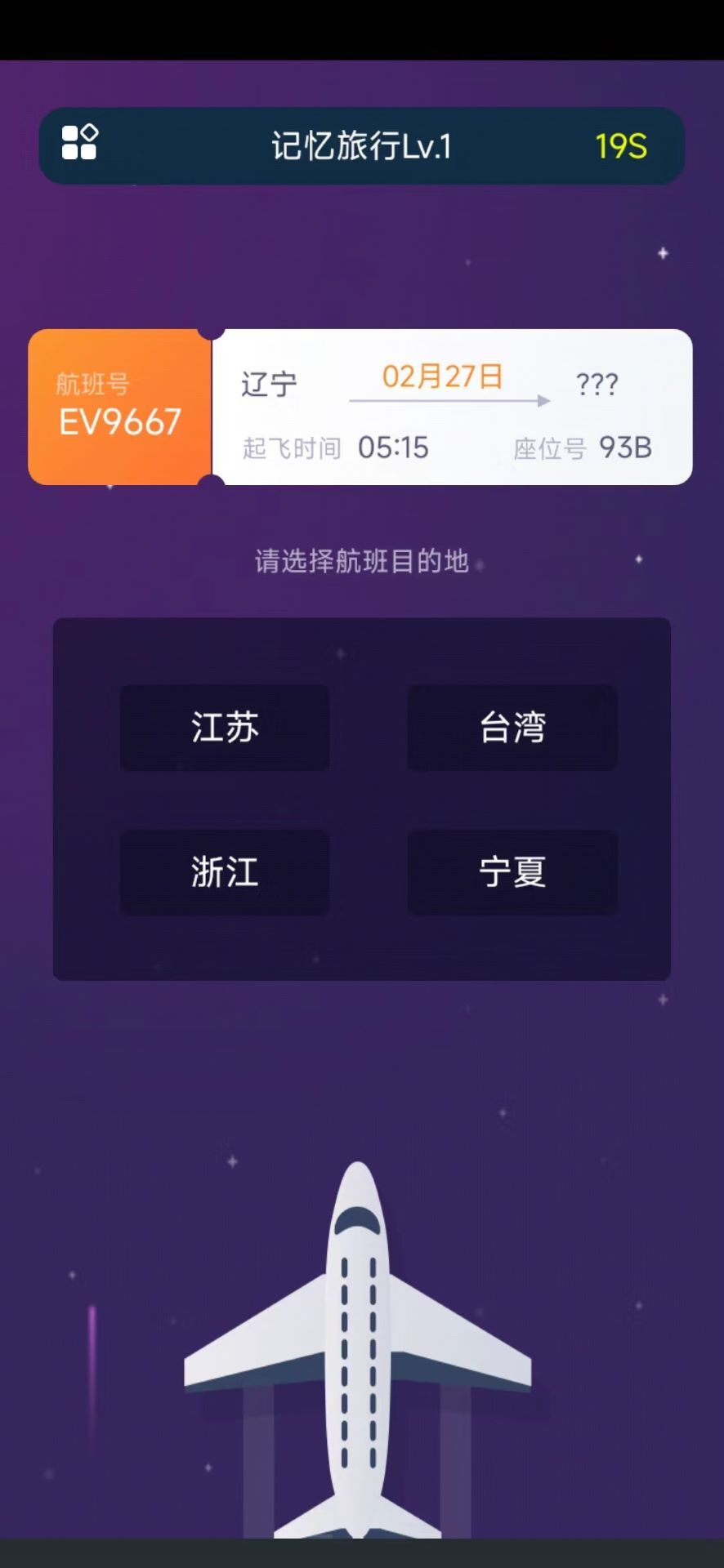Choose the 浙江 answer option
Viewport: 724px width, 1568px height.
(225, 872)
